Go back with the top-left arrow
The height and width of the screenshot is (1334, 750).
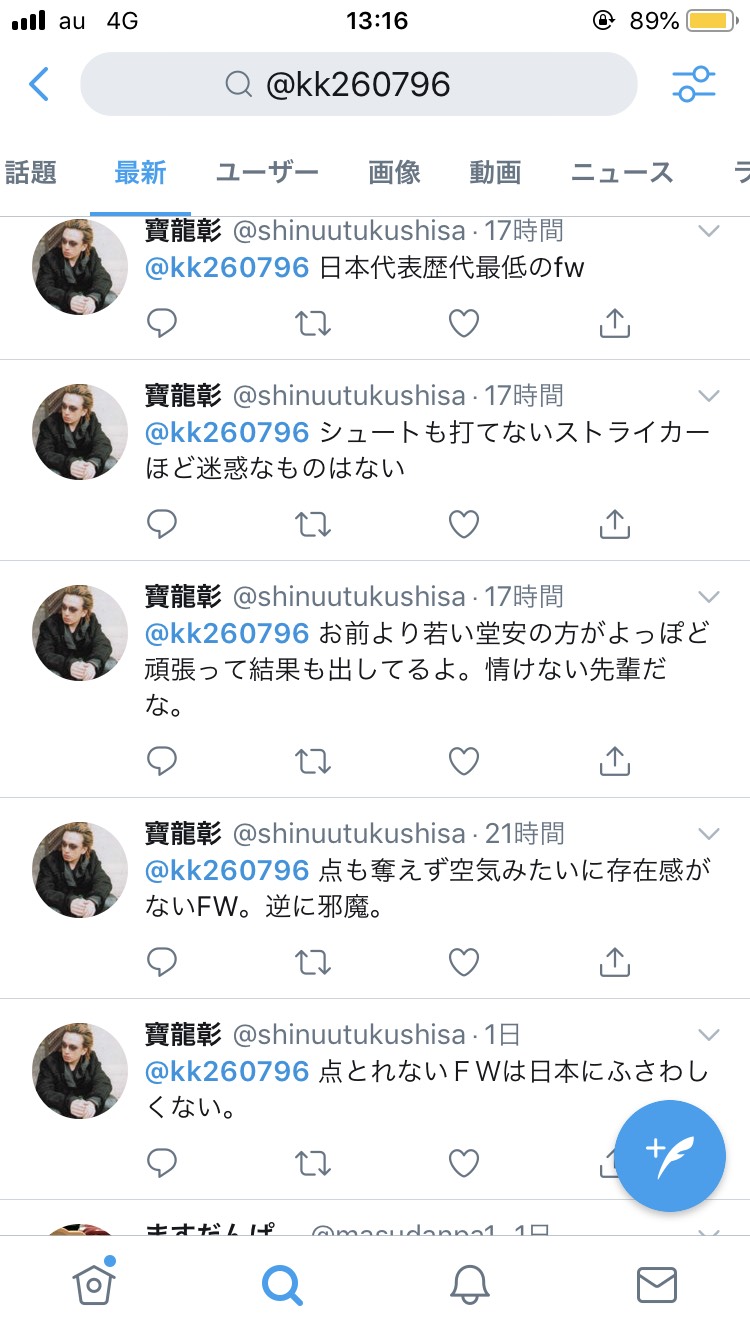pyautogui.click(x=38, y=84)
